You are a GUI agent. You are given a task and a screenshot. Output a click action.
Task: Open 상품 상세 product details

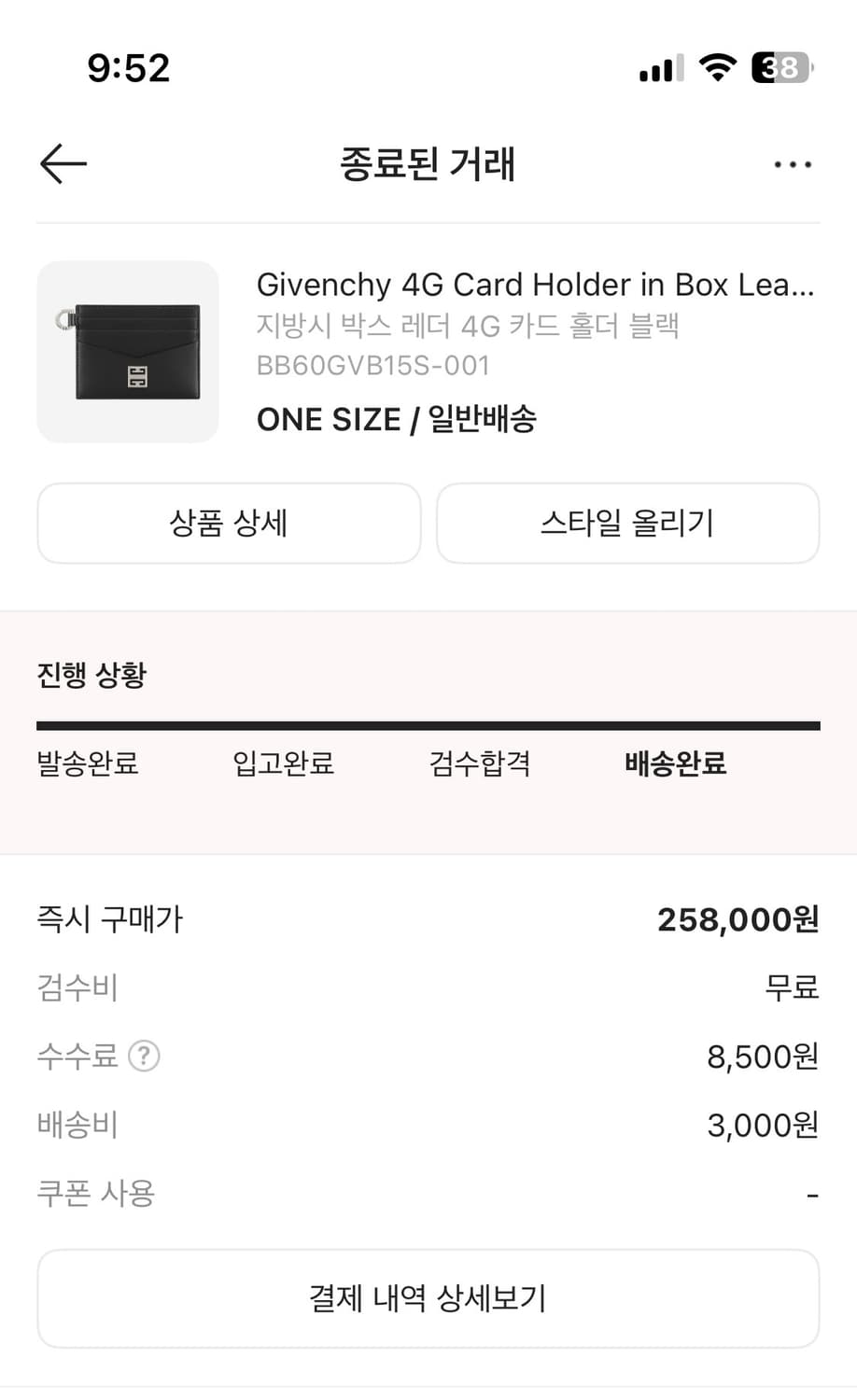click(x=228, y=524)
